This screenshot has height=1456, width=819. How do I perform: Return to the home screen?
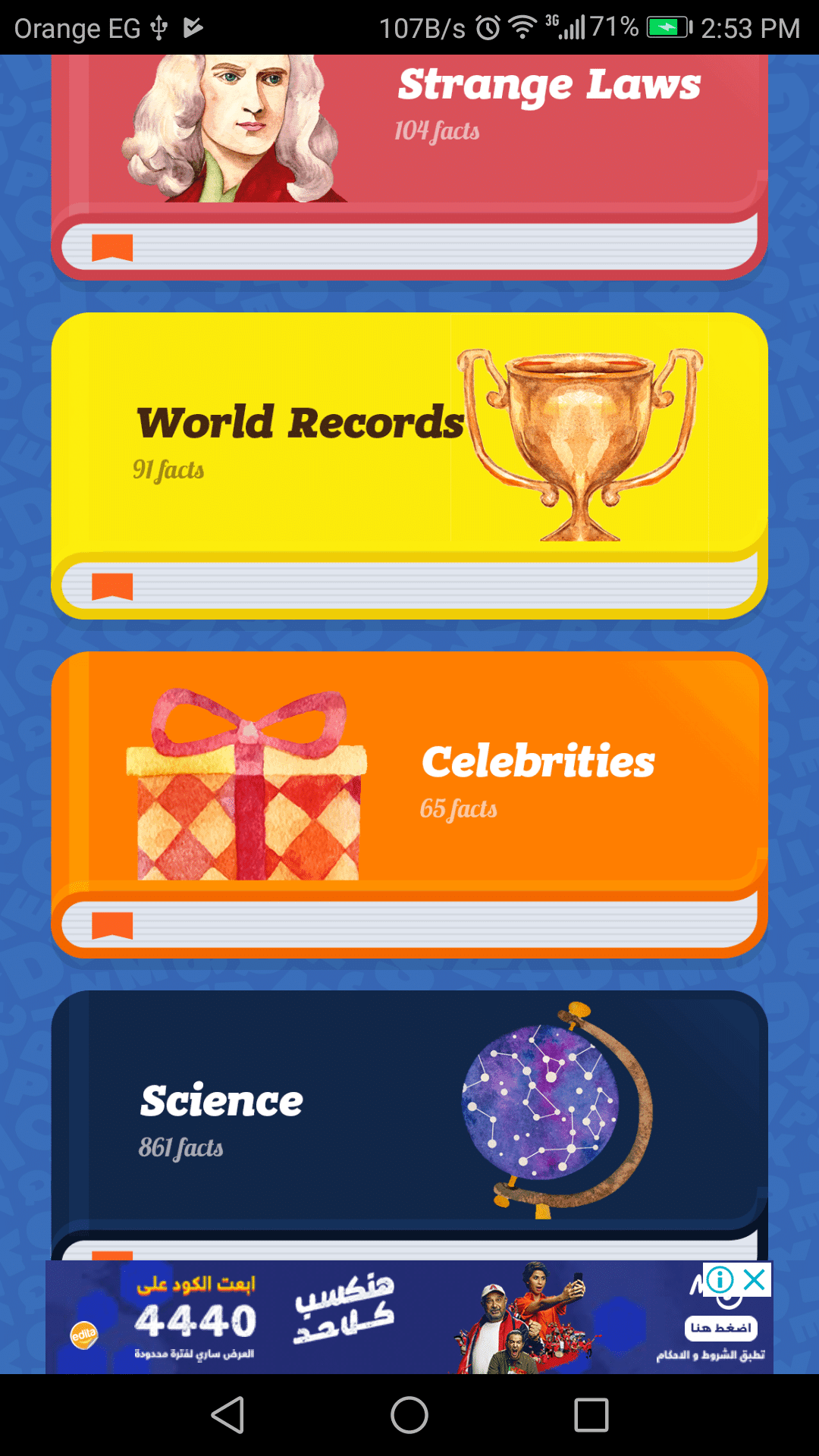pos(409,1415)
